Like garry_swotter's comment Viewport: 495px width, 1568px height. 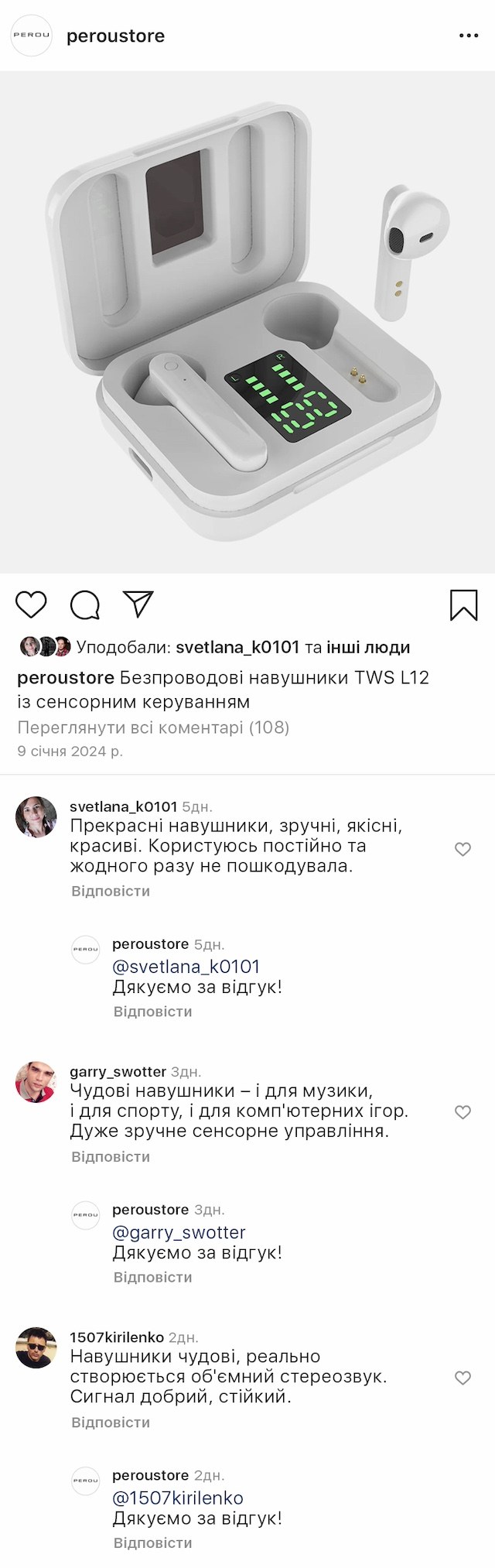tap(463, 1112)
